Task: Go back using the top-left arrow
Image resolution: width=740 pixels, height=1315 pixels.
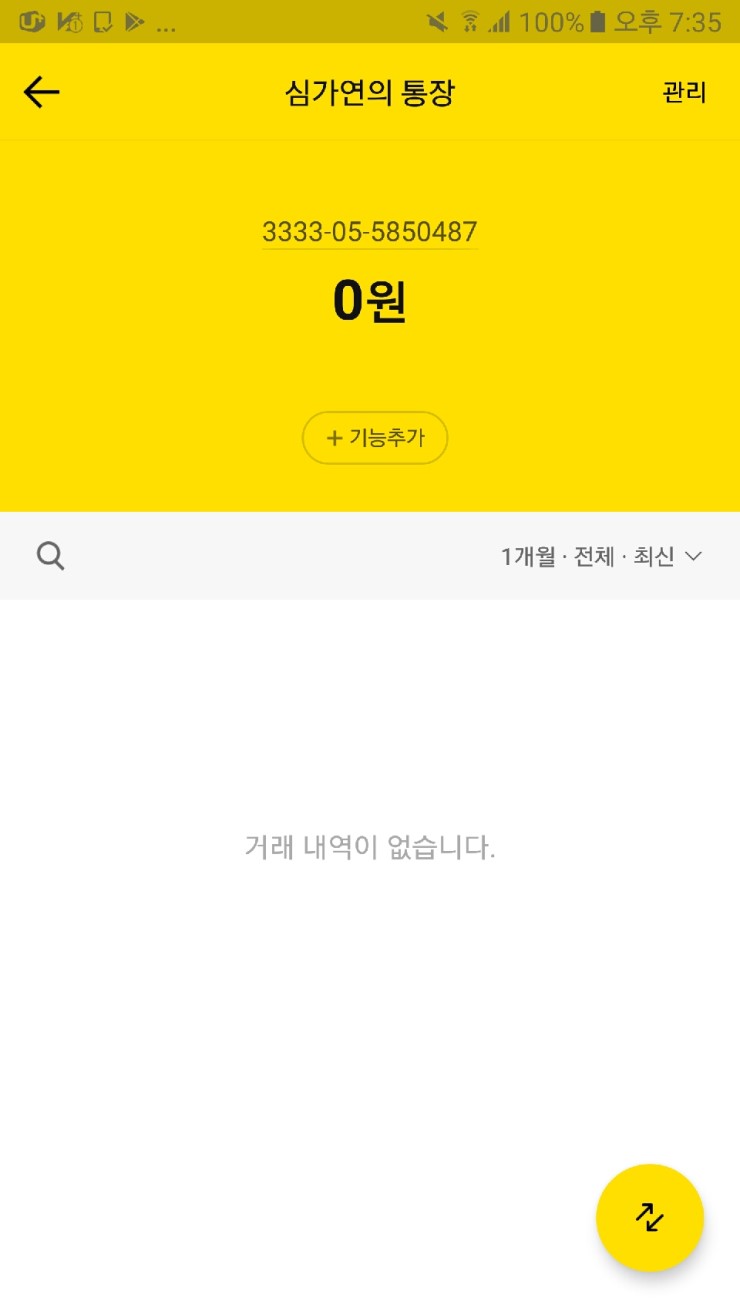Action: (x=41, y=93)
